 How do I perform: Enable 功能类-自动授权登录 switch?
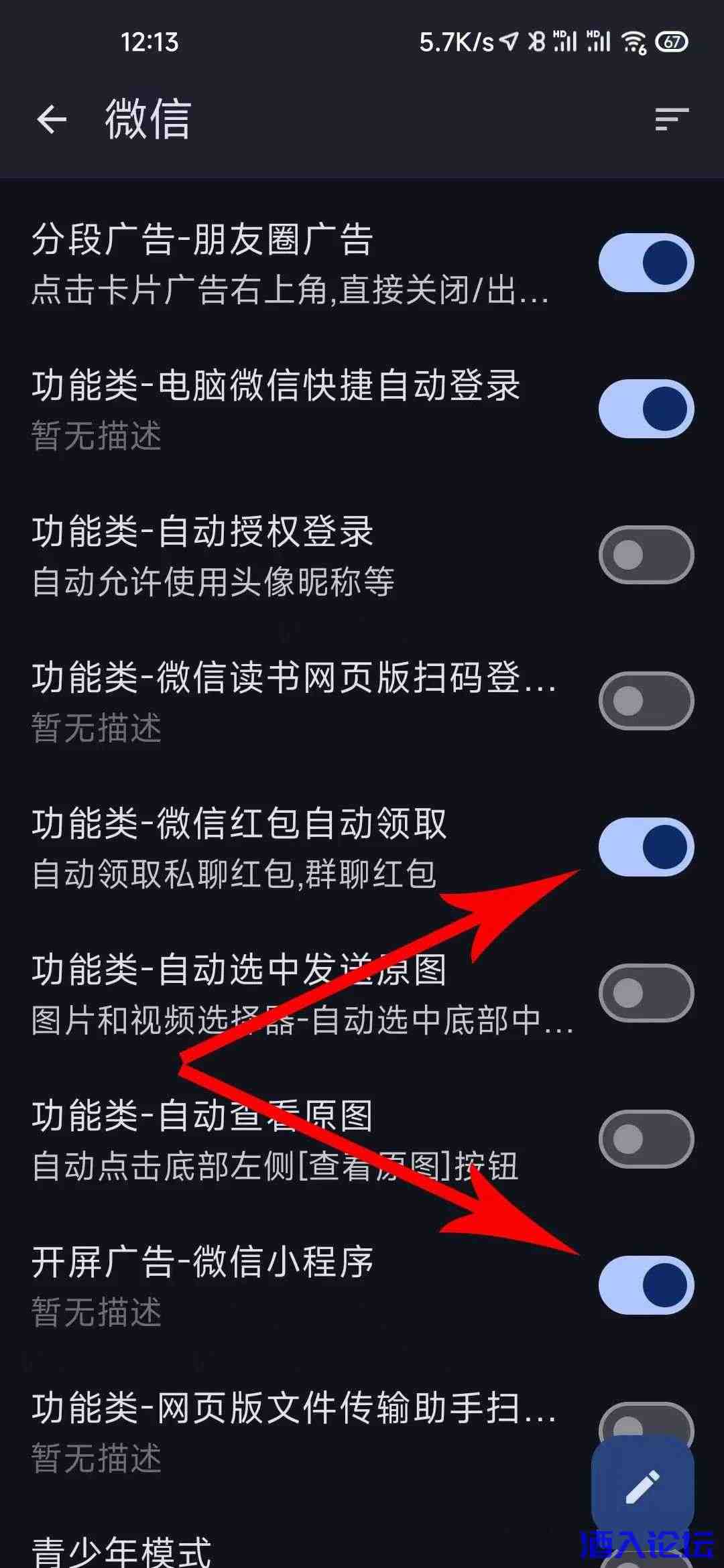pos(646,555)
